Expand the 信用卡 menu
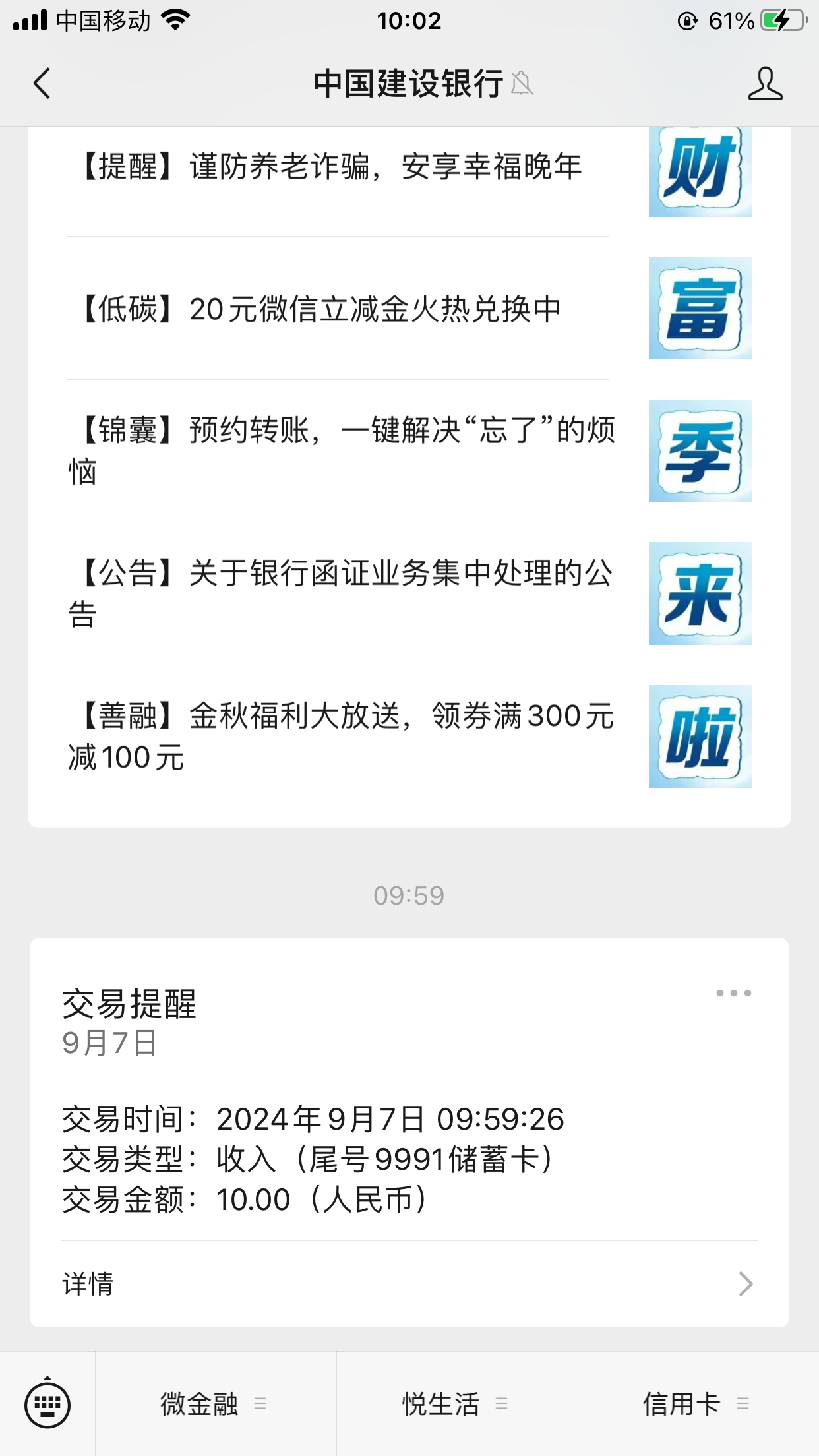The height and width of the screenshot is (1456, 819). pyautogui.click(x=698, y=1404)
